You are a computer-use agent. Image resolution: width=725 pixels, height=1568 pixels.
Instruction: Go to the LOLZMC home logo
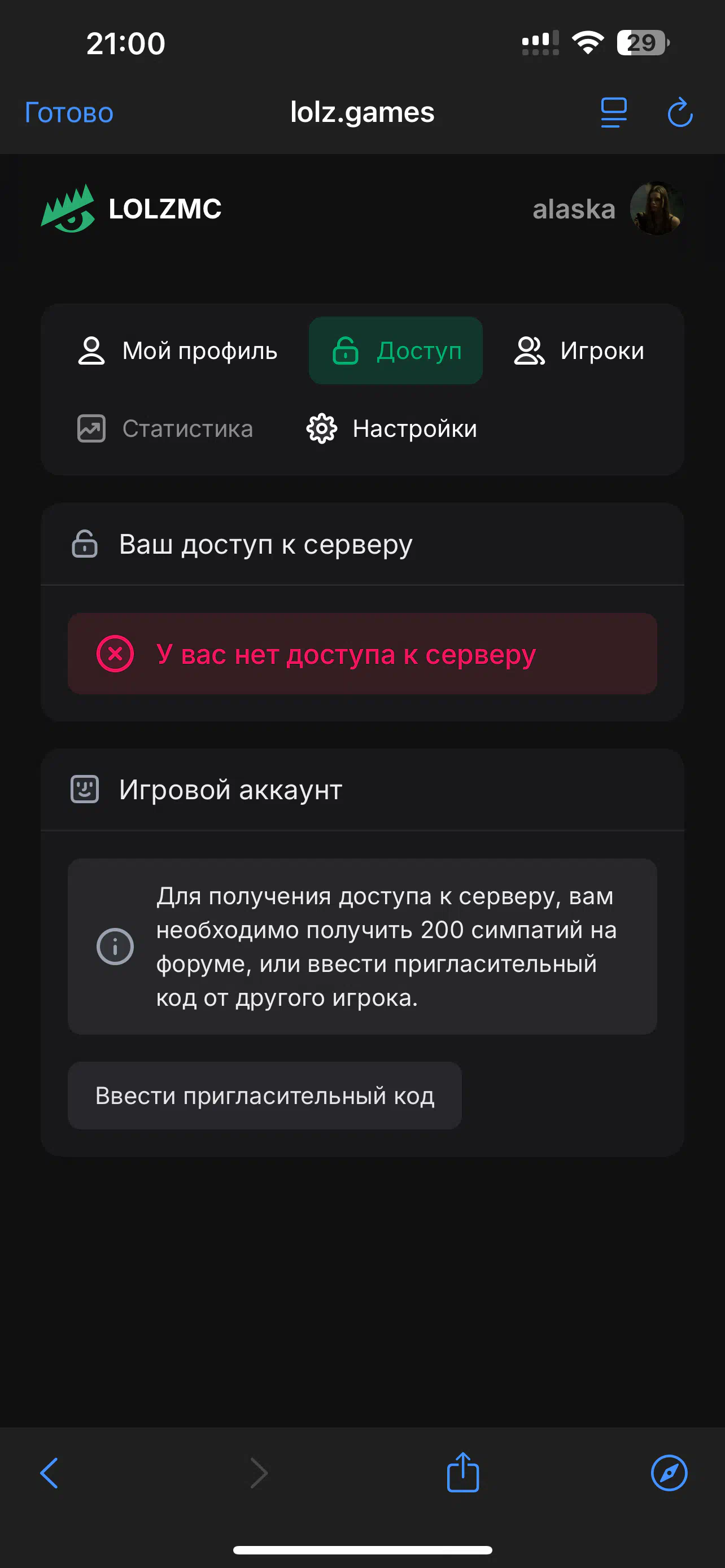132,209
